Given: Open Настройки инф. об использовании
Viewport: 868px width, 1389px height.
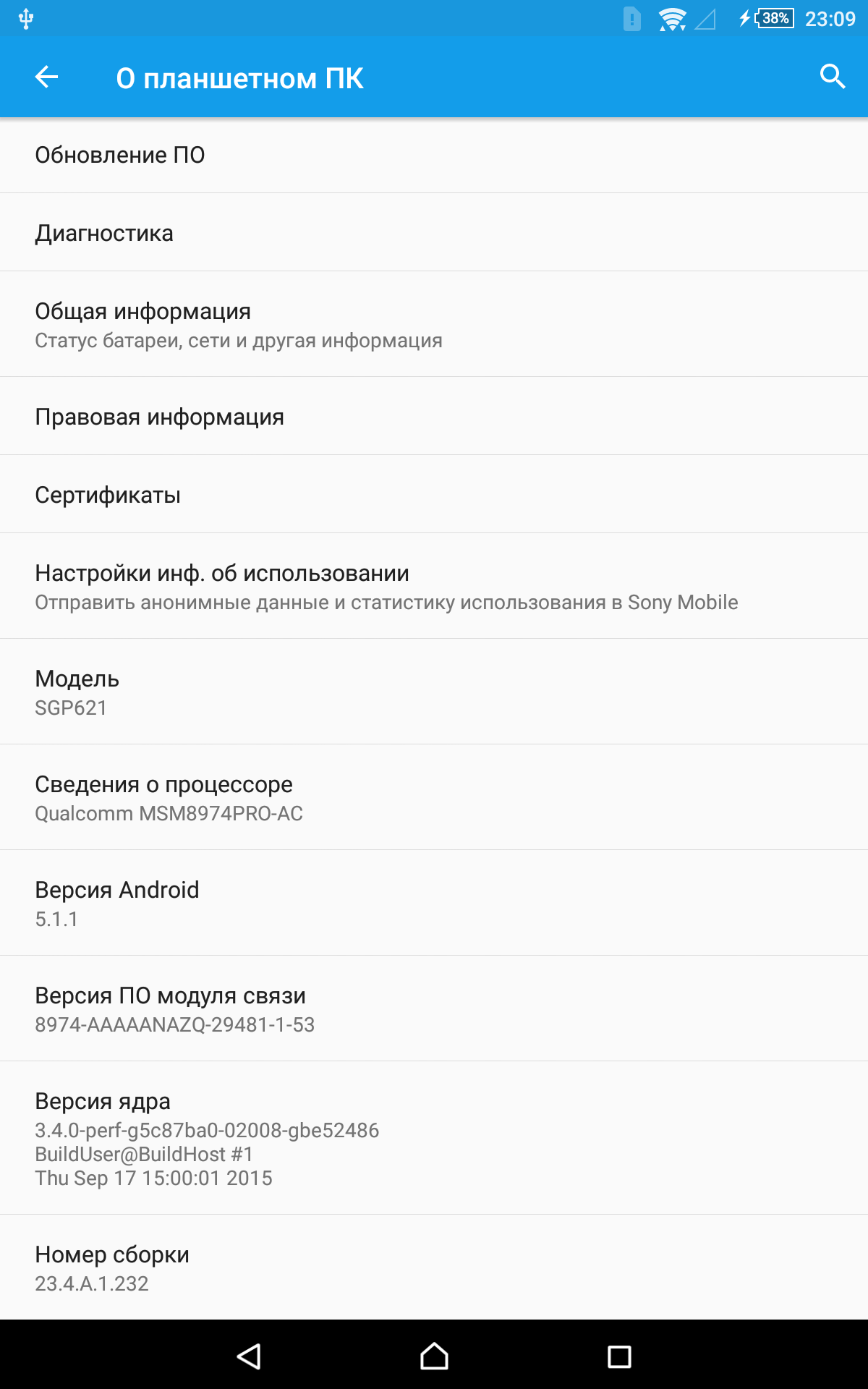Looking at the screenshot, I should pyautogui.click(x=434, y=586).
